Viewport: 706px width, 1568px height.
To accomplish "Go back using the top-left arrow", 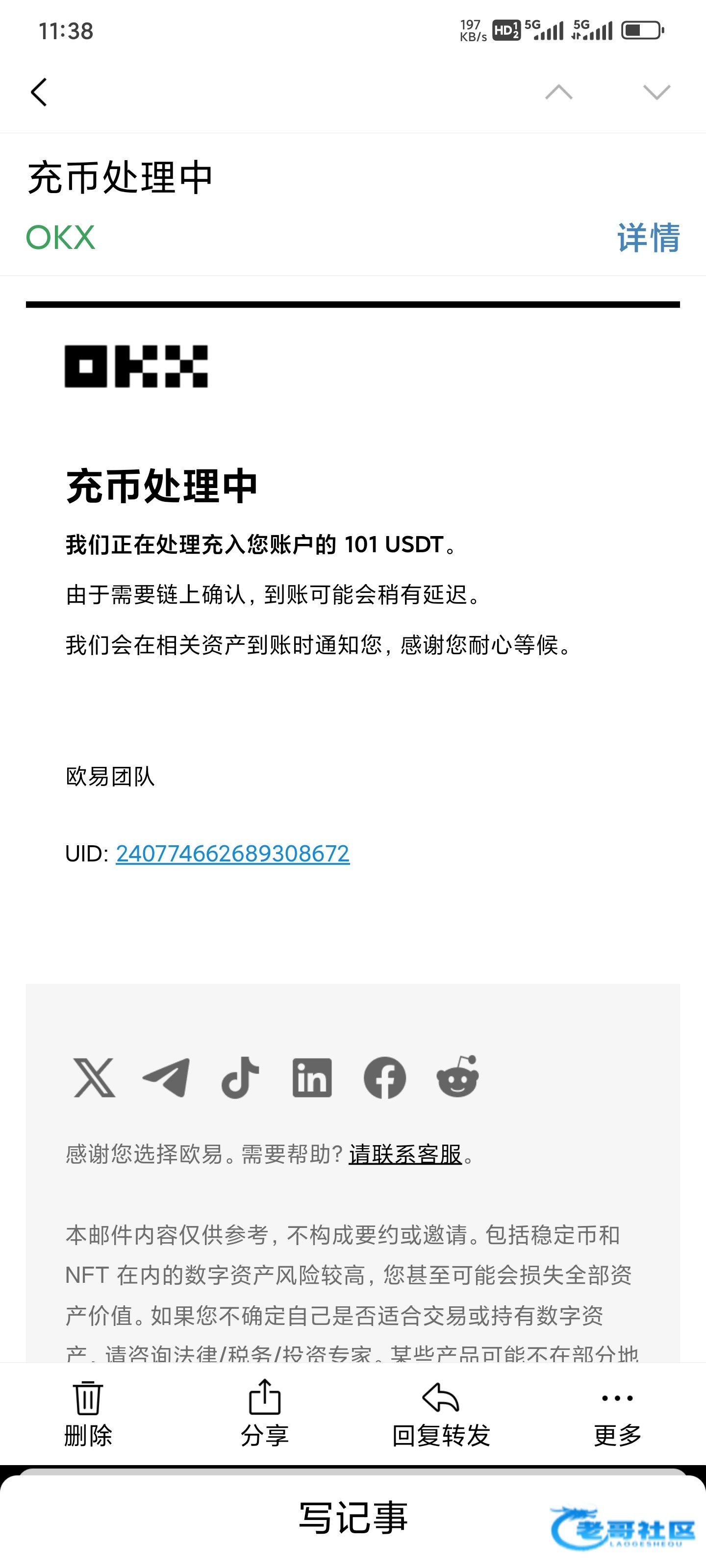I will (x=39, y=93).
